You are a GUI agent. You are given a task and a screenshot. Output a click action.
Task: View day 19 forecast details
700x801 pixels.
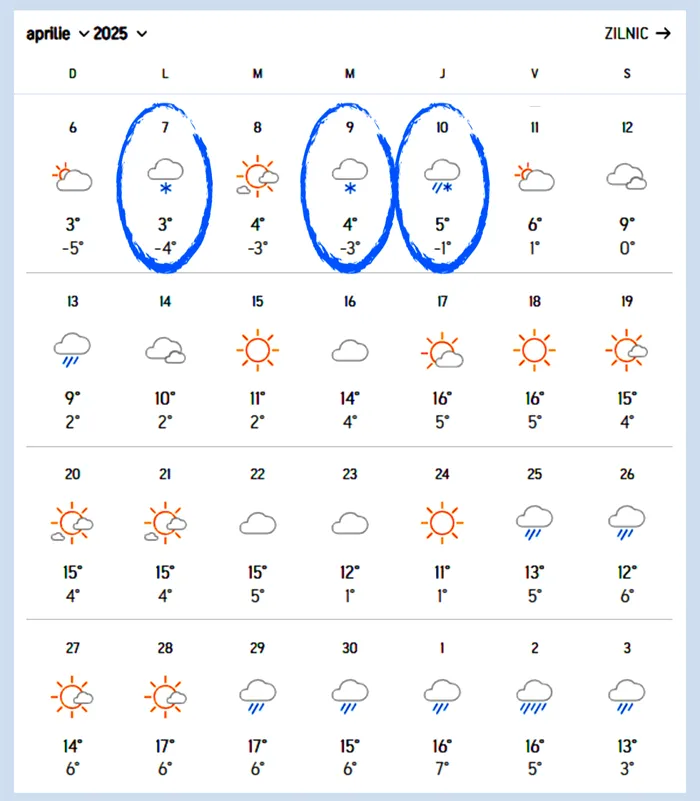click(x=627, y=362)
